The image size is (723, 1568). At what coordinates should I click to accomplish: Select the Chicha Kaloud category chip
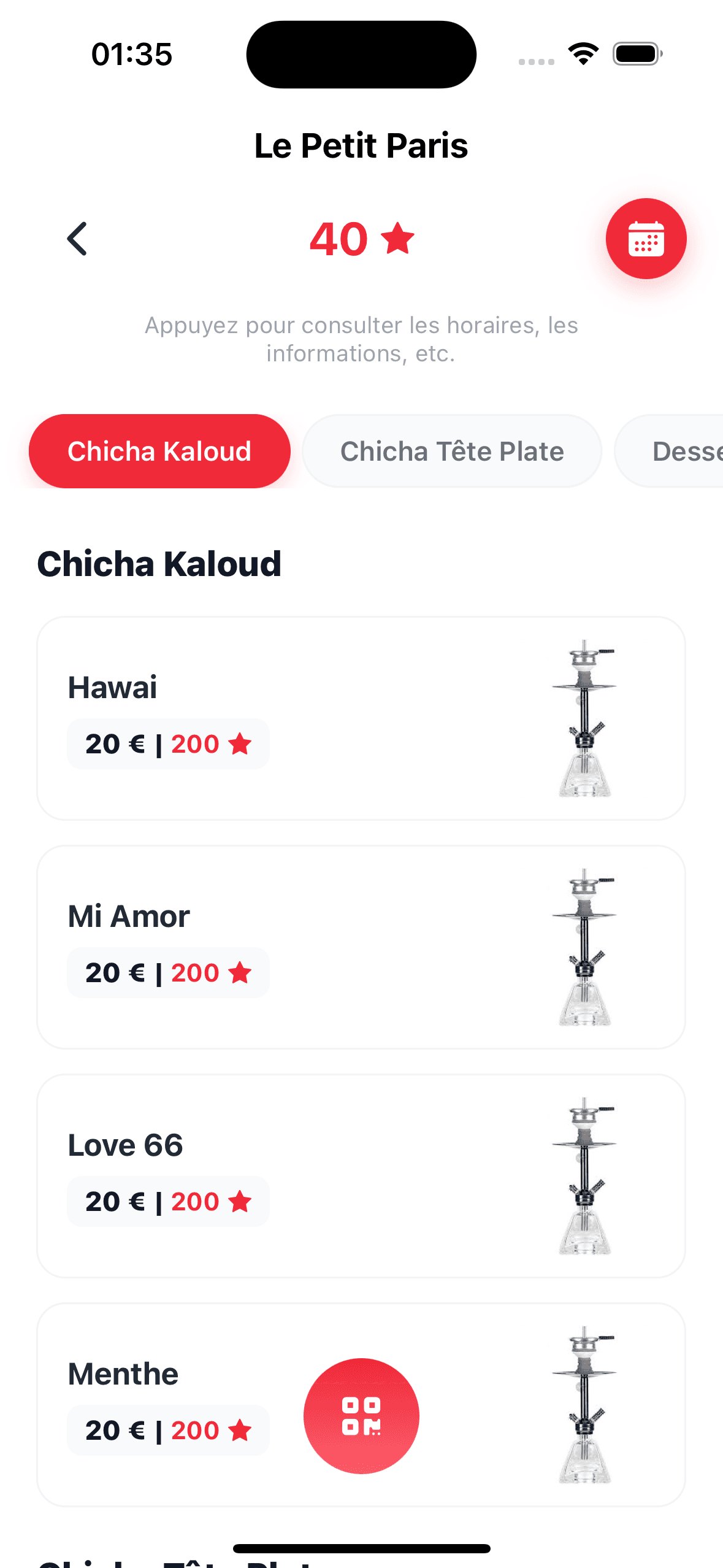point(159,452)
